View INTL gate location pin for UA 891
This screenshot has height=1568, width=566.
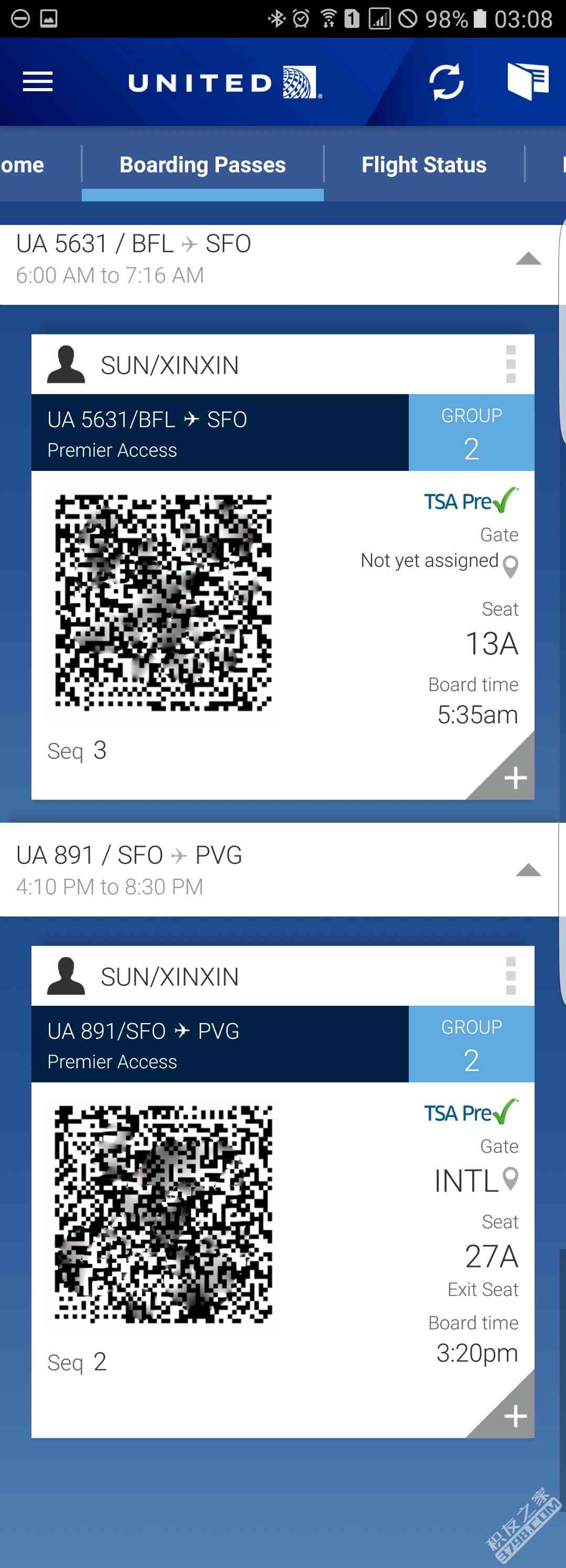pos(510,1178)
